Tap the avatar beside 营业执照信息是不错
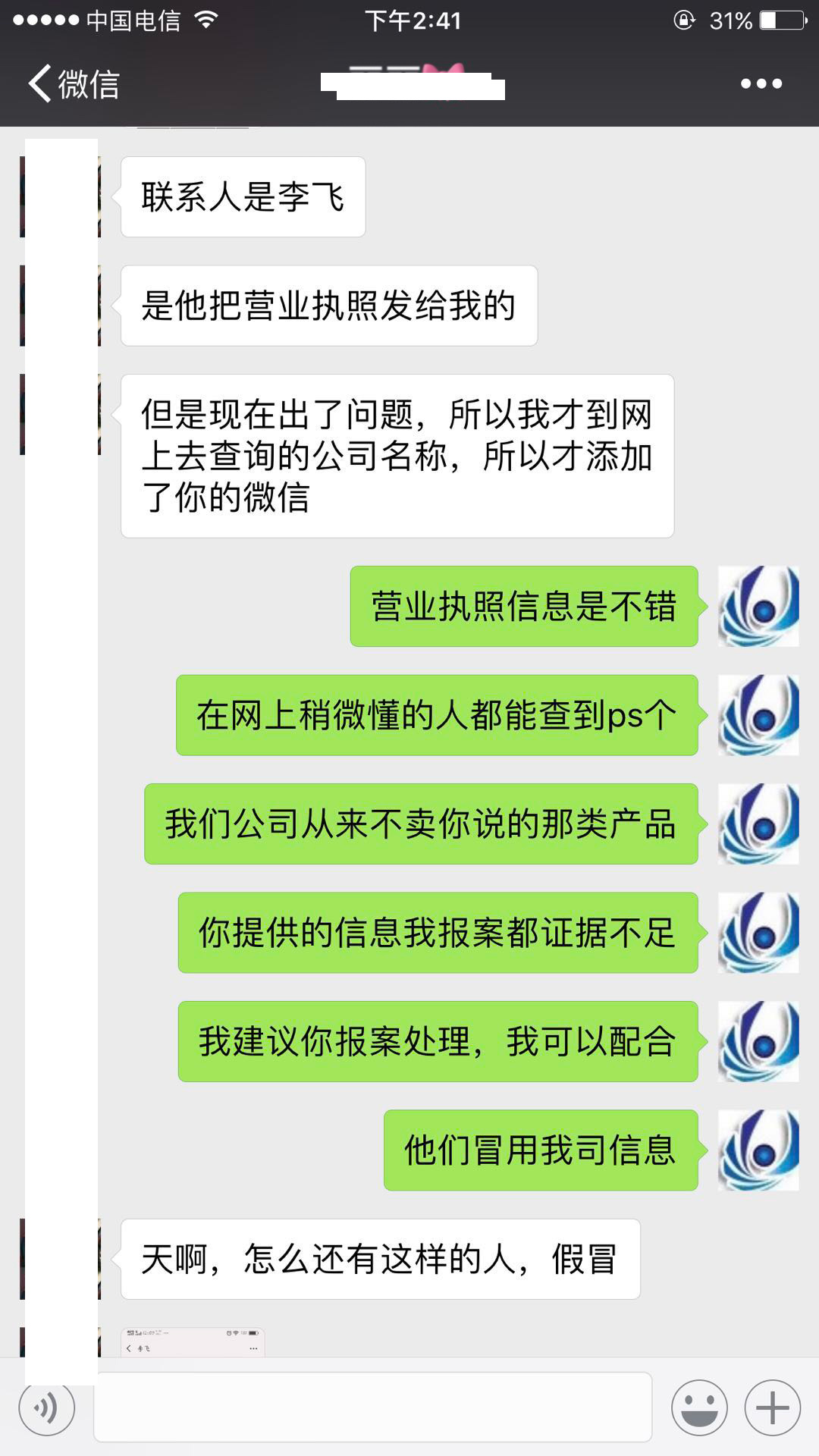This screenshot has height=1456, width=819. tap(758, 606)
